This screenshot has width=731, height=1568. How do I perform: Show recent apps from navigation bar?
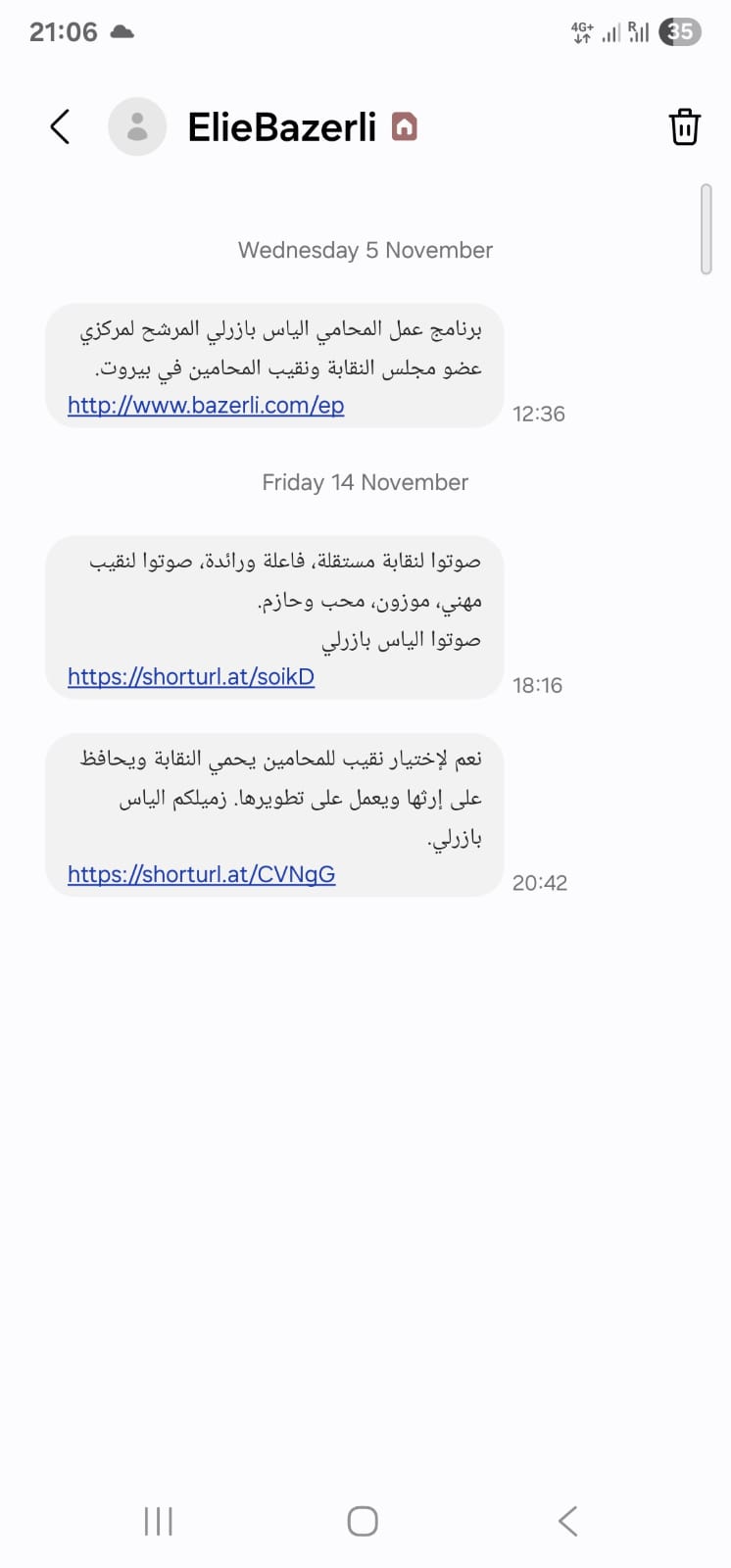158,1521
